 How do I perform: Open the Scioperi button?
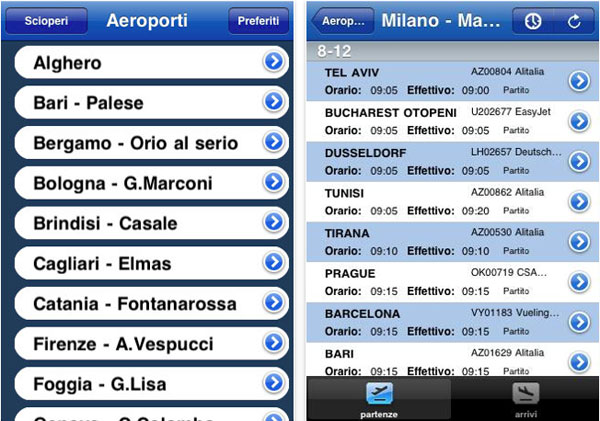click(47, 20)
